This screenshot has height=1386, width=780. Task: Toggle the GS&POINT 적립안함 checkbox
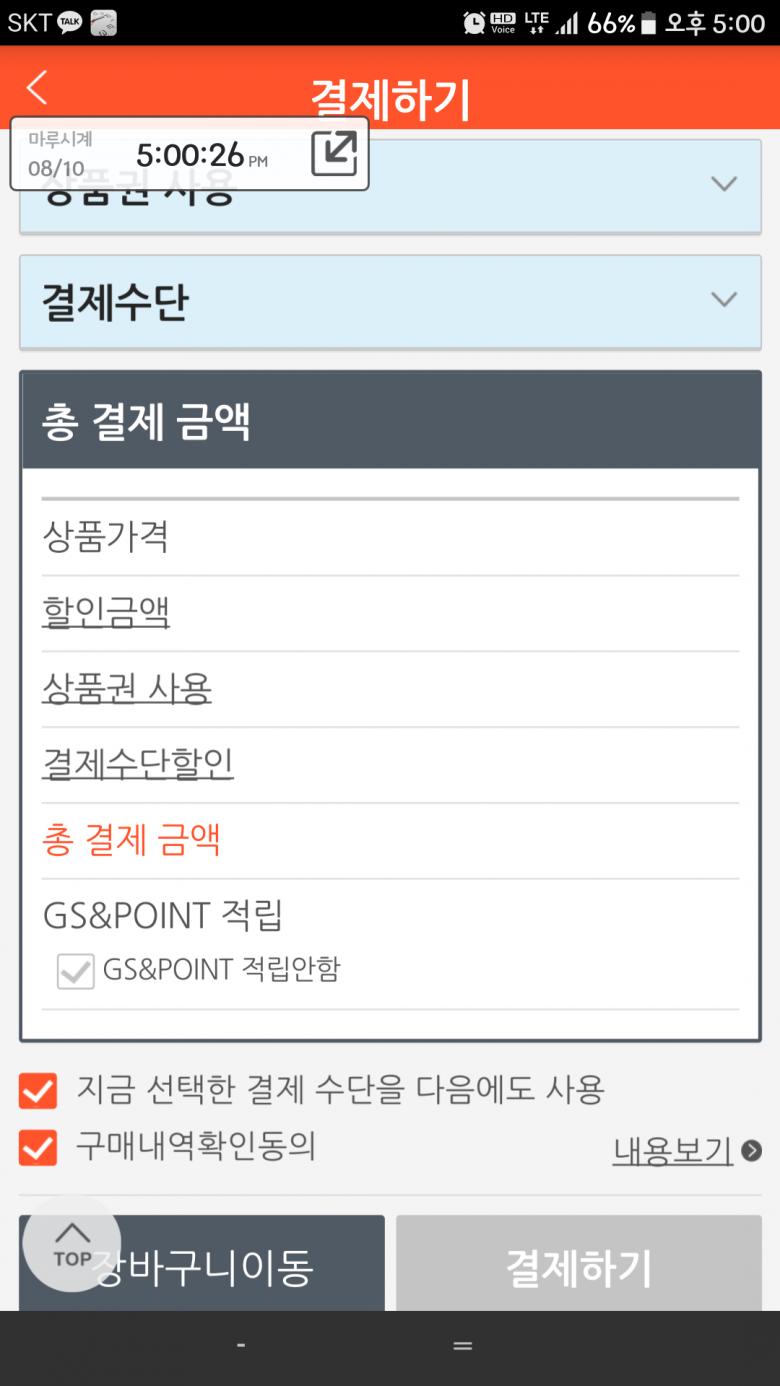click(x=76, y=971)
